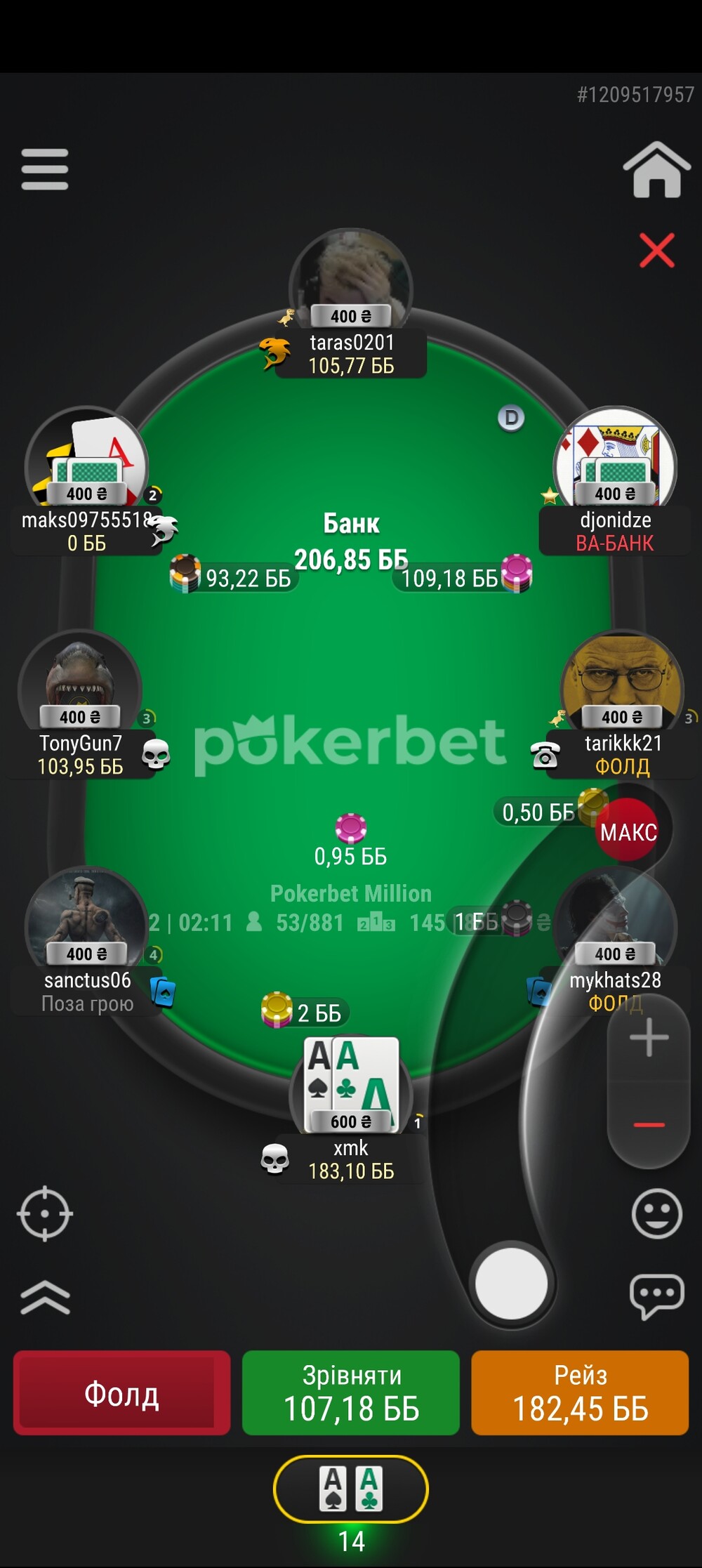Open taras0201 player profile
702x1568 pixels.
[x=351, y=281]
